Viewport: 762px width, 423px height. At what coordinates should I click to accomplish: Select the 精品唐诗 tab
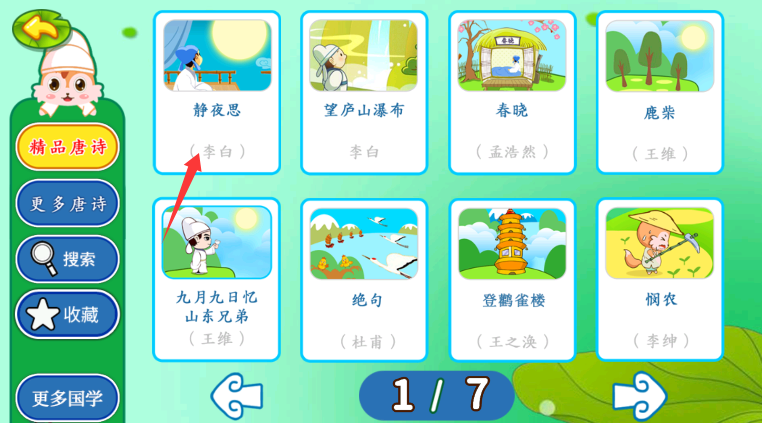(x=67, y=148)
